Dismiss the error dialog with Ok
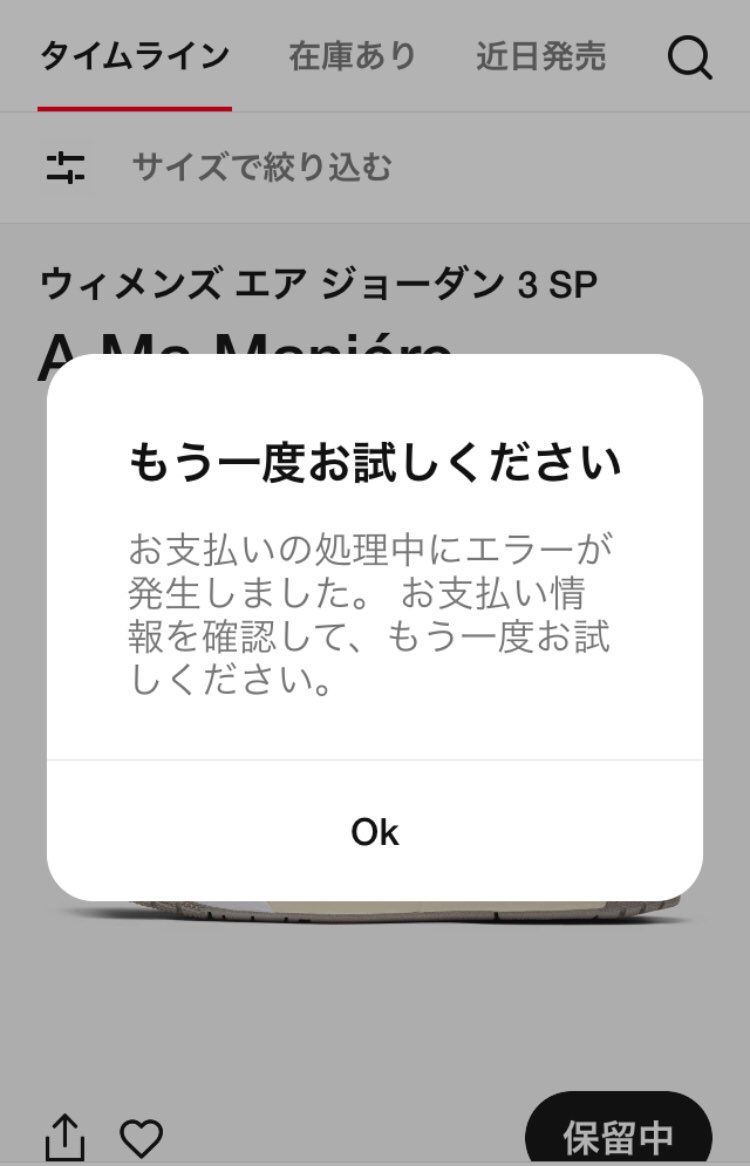Screen dimensions: 750x1166 (x=375, y=832)
